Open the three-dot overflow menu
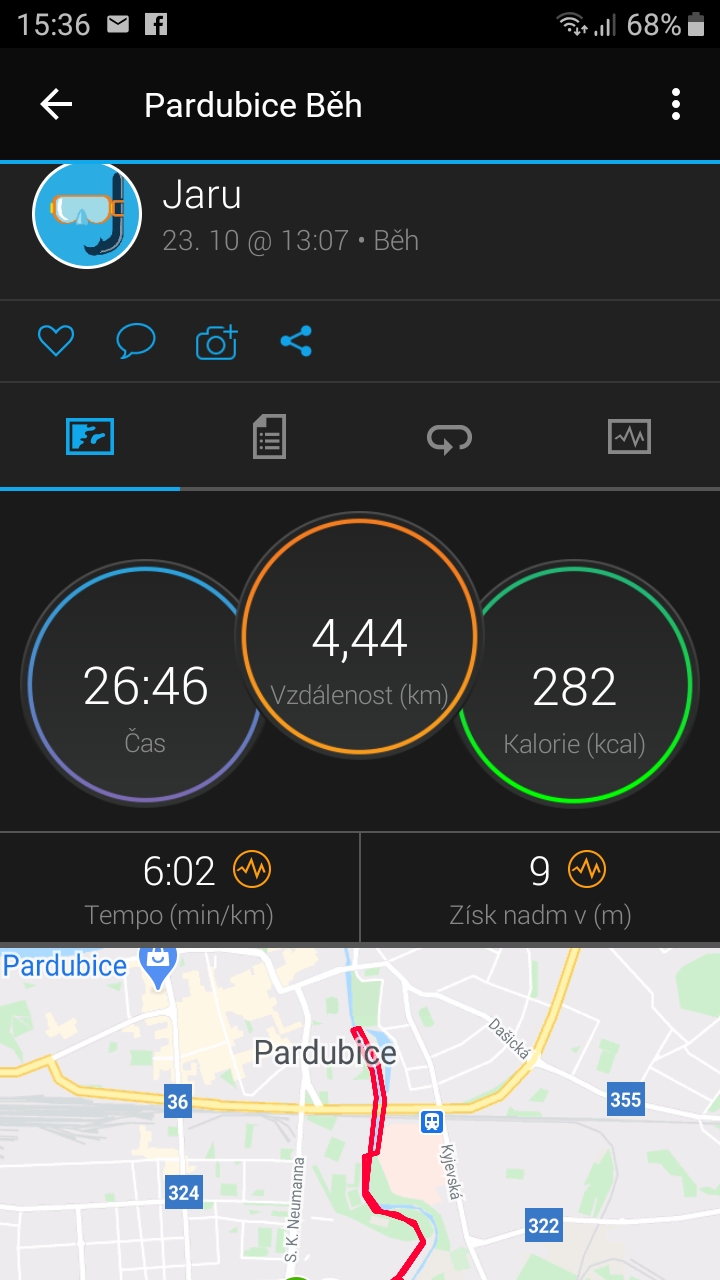The height and width of the screenshot is (1280, 720). [x=676, y=104]
